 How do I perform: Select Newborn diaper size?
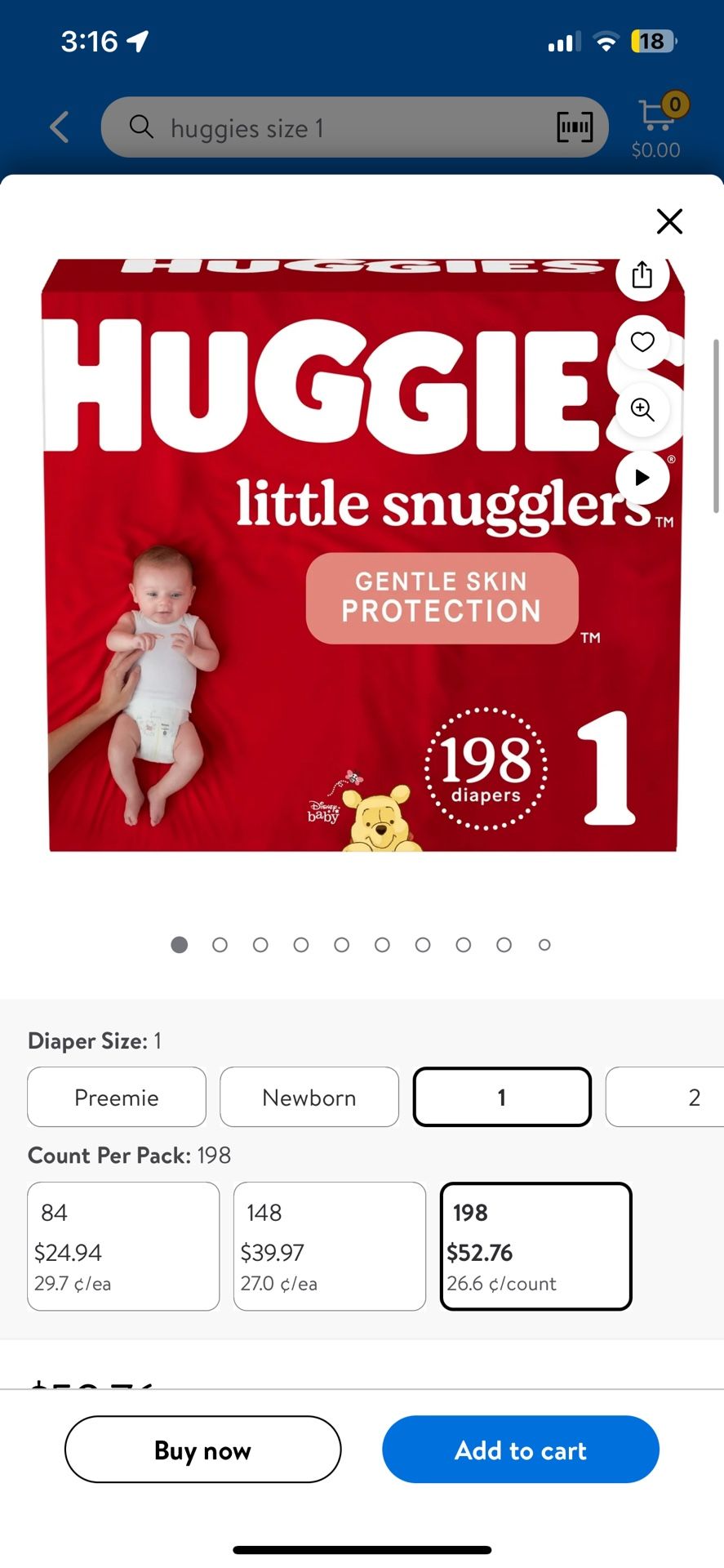click(309, 1097)
